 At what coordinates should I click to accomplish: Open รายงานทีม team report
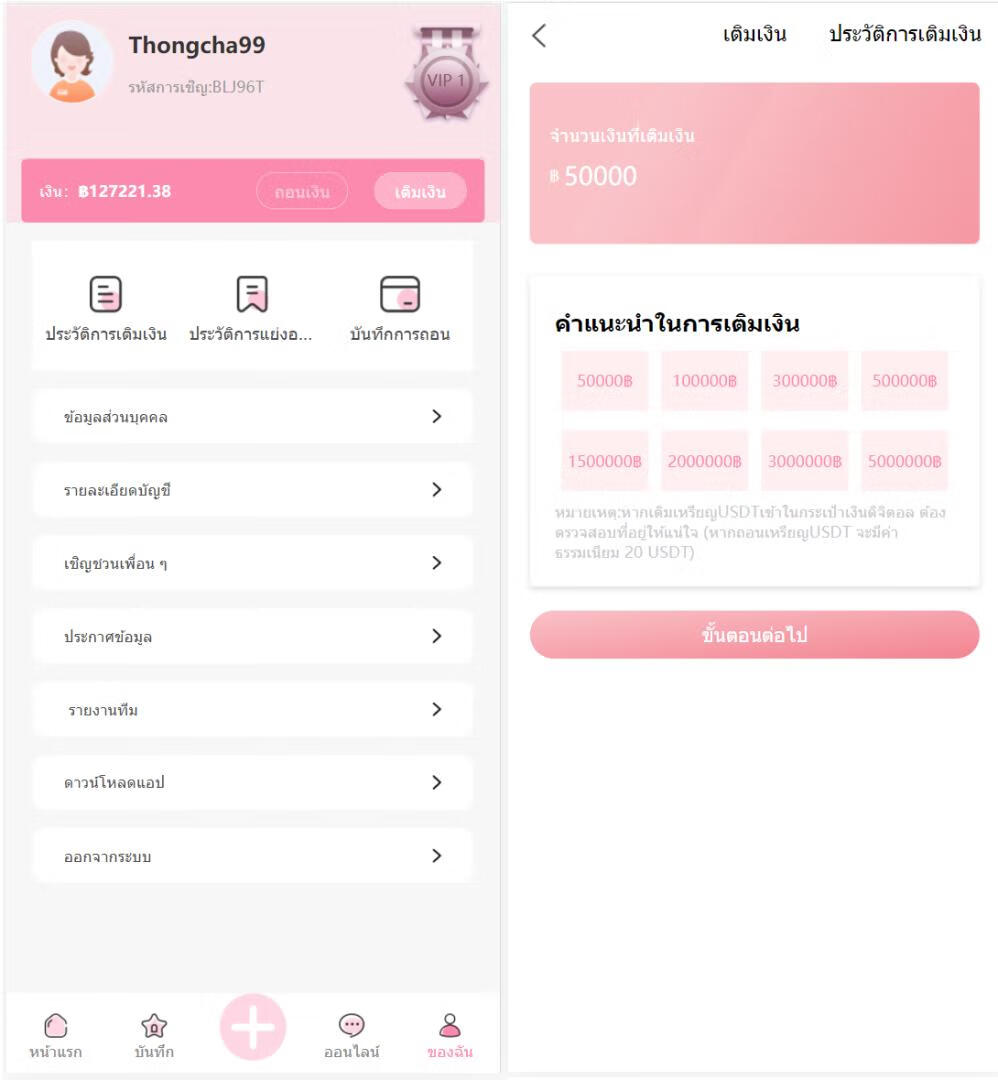[252, 710]
